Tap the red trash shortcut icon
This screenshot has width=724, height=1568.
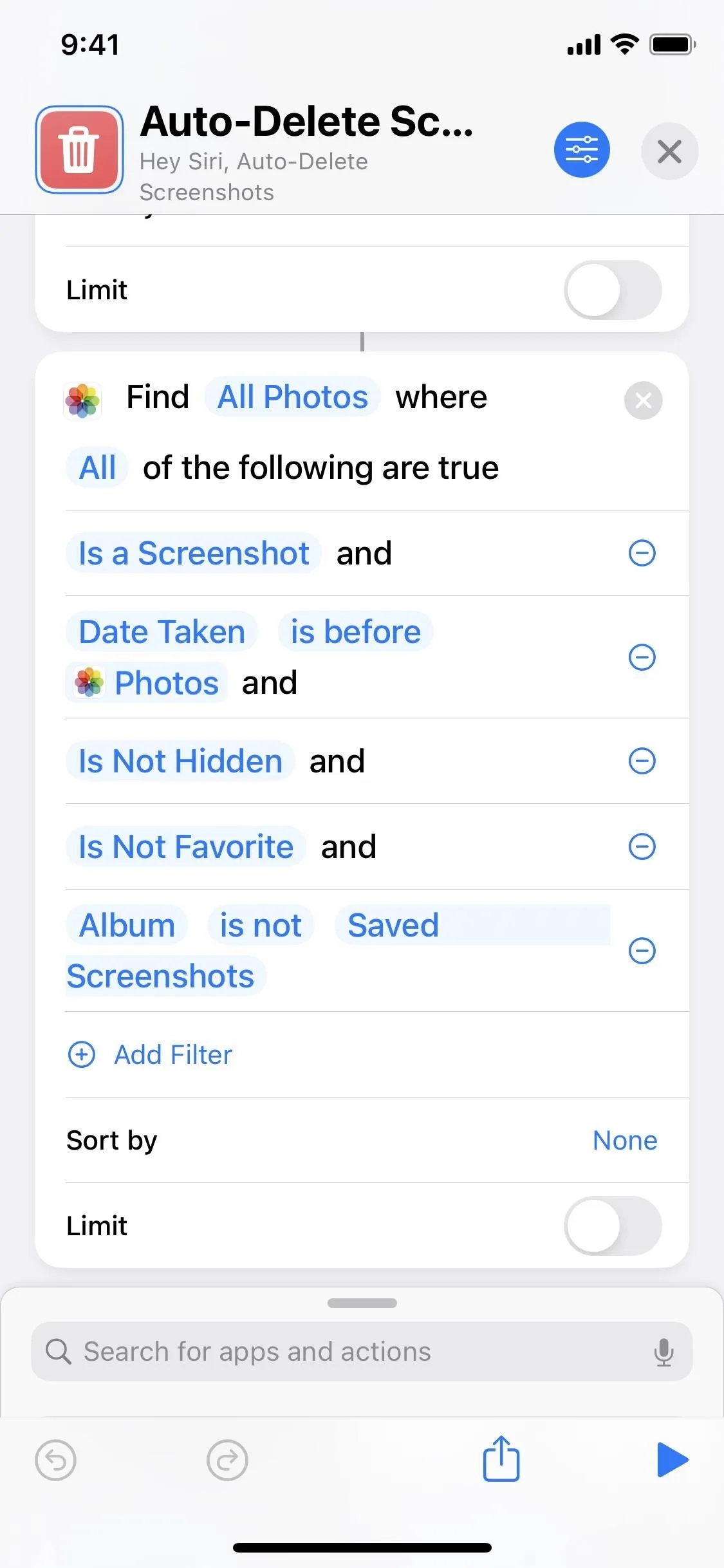click(x=79, y=150)
